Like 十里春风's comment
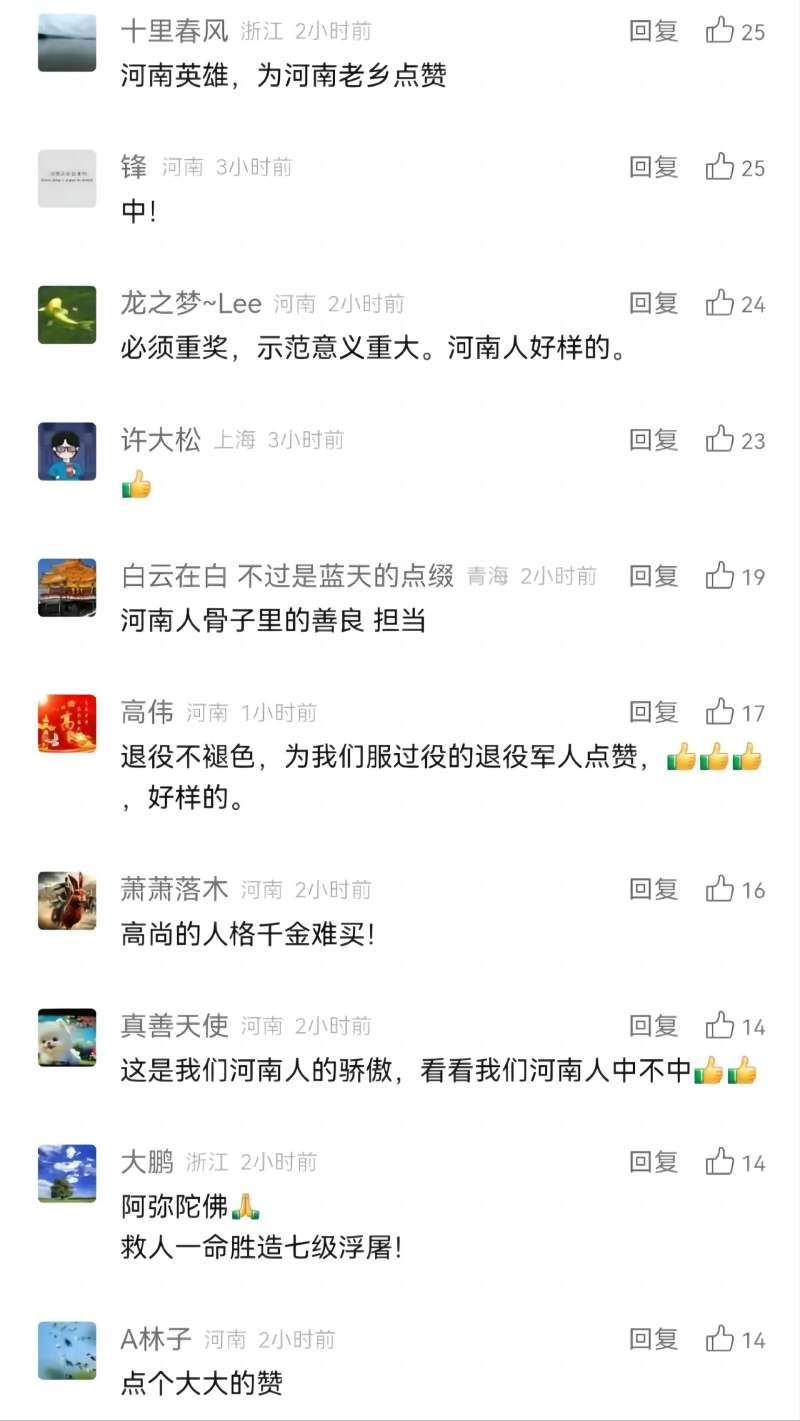The height and width of the screenshot is (1421, 800). tap(721, 32)
